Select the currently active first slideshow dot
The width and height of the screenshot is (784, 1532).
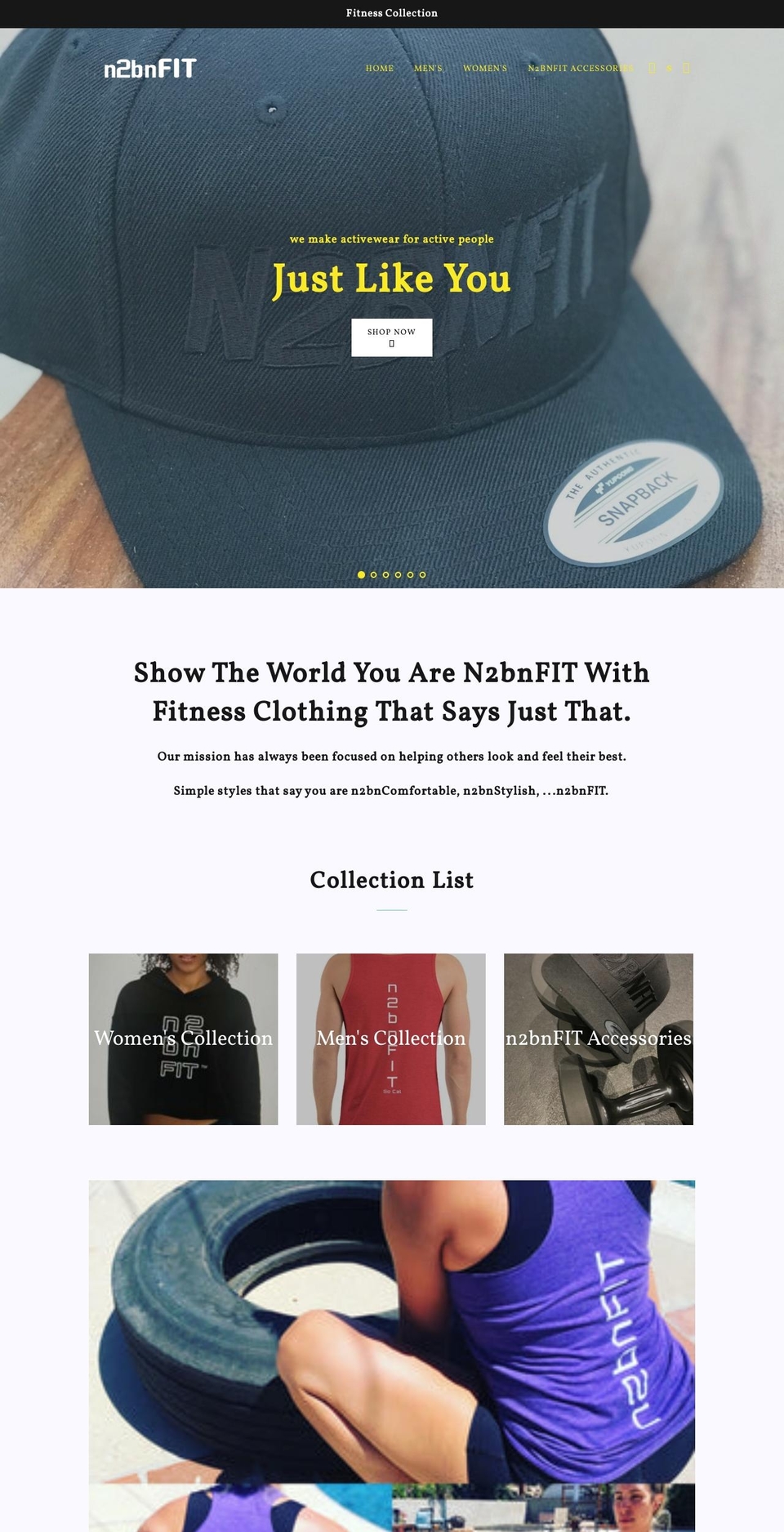point(361,574)
